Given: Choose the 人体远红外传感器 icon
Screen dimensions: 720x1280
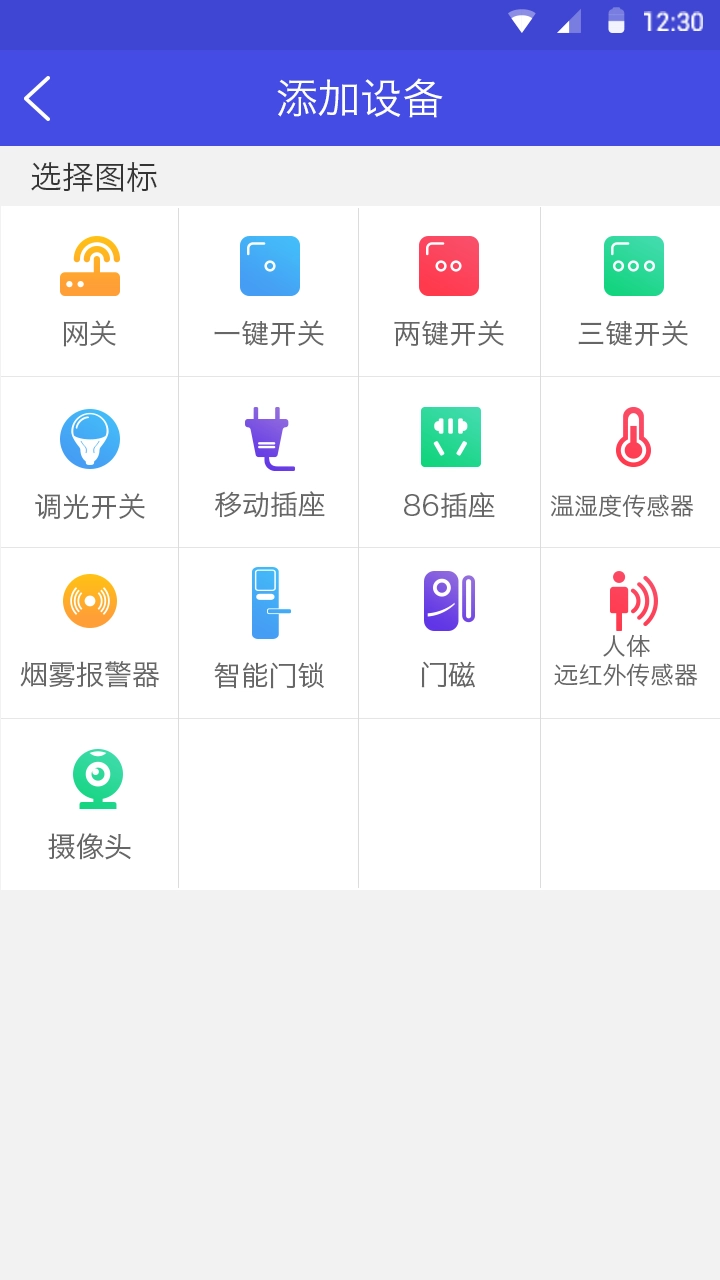Looking at the screenshot, I should [x=631, y=632].
